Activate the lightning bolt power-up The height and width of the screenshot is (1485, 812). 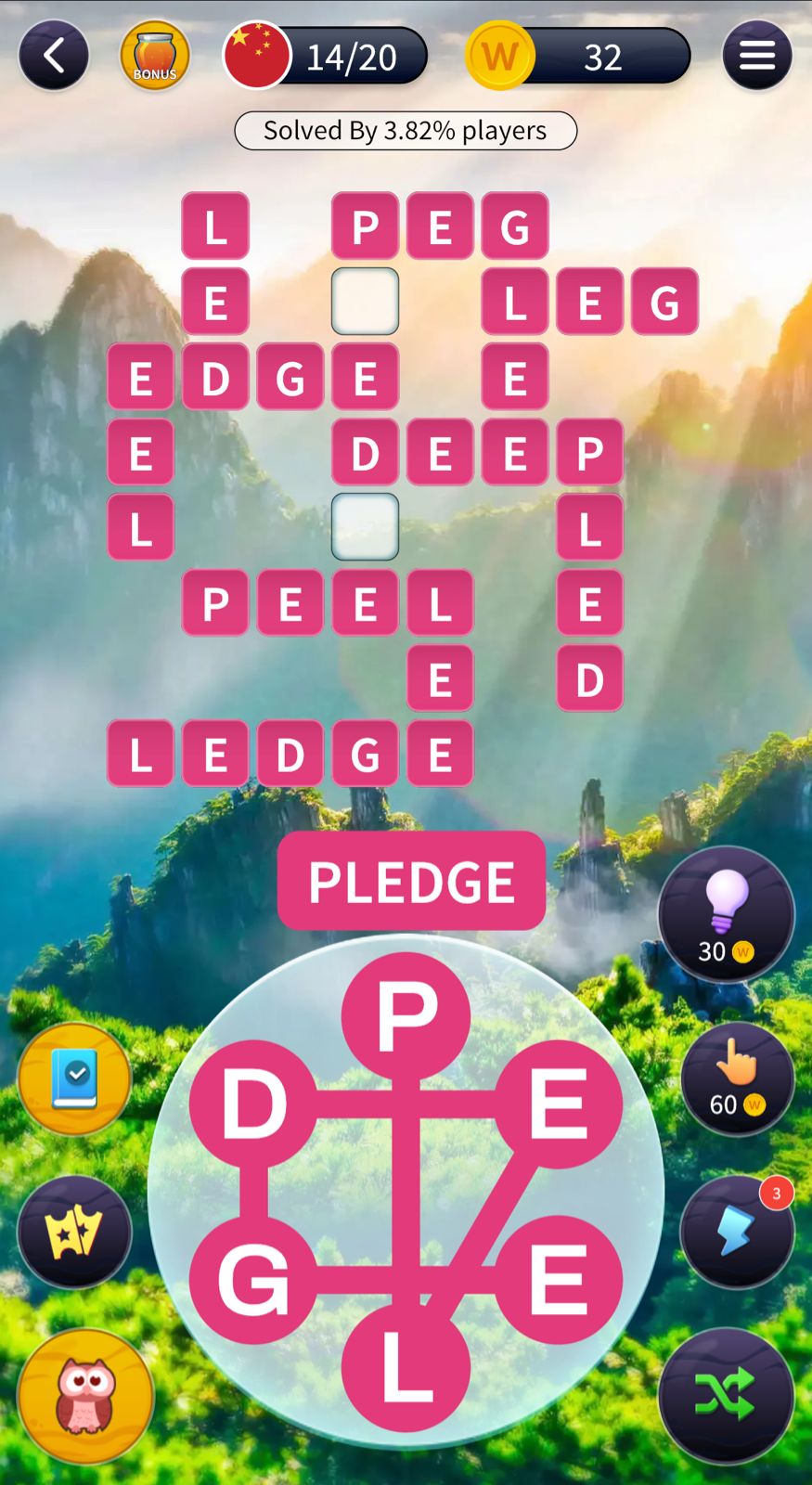tap(737, 1232)
